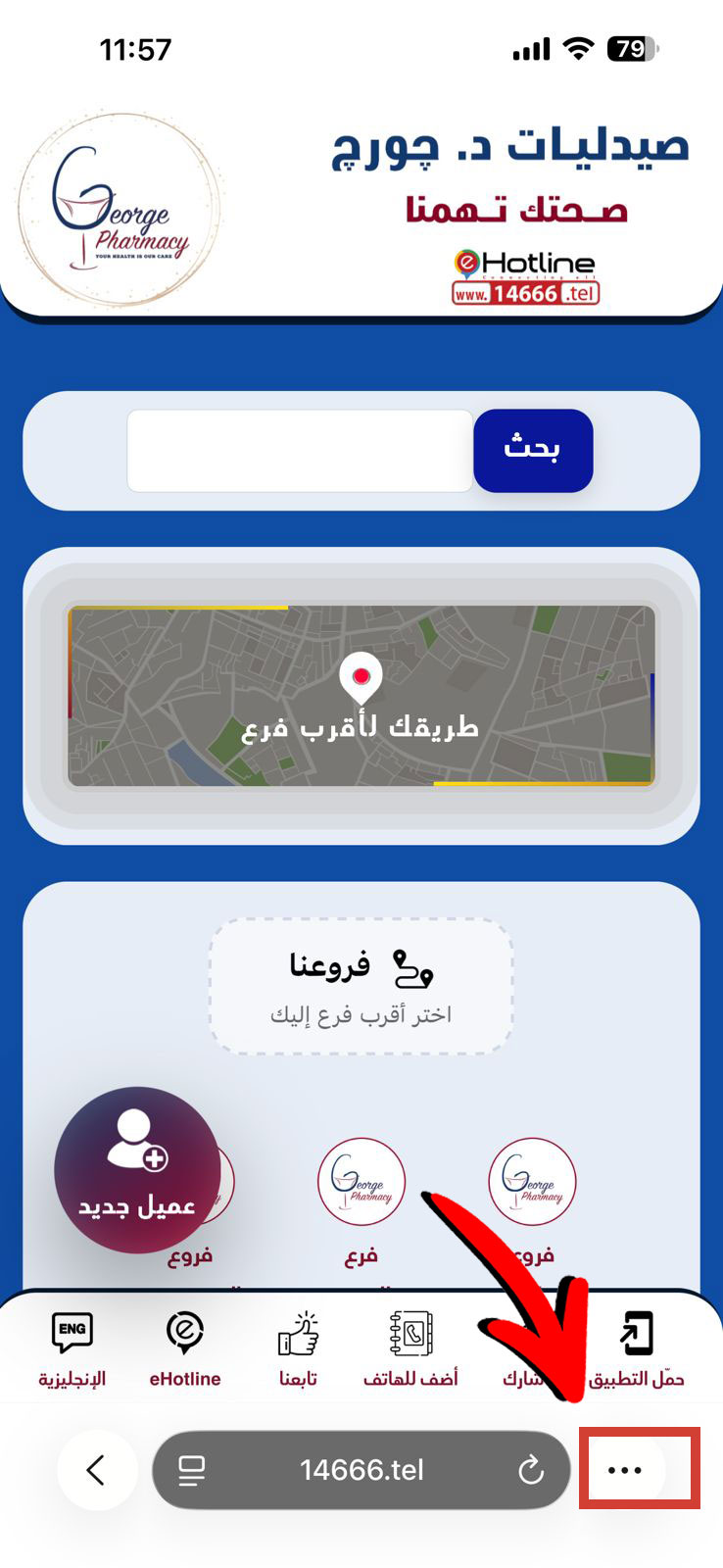723x1568 pixels.
Task: Tap the بحث search button
Action: point(533,451)
